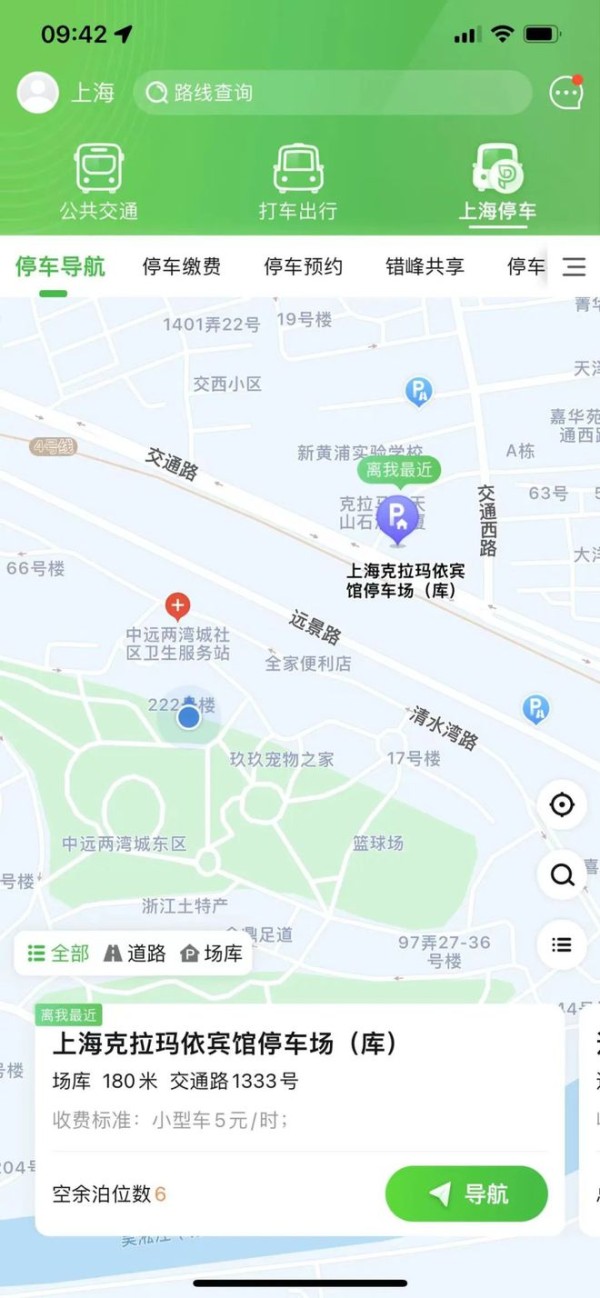Tap the parking pin near 清水湾路
The image size is (600, 1298).
point(536,709)
